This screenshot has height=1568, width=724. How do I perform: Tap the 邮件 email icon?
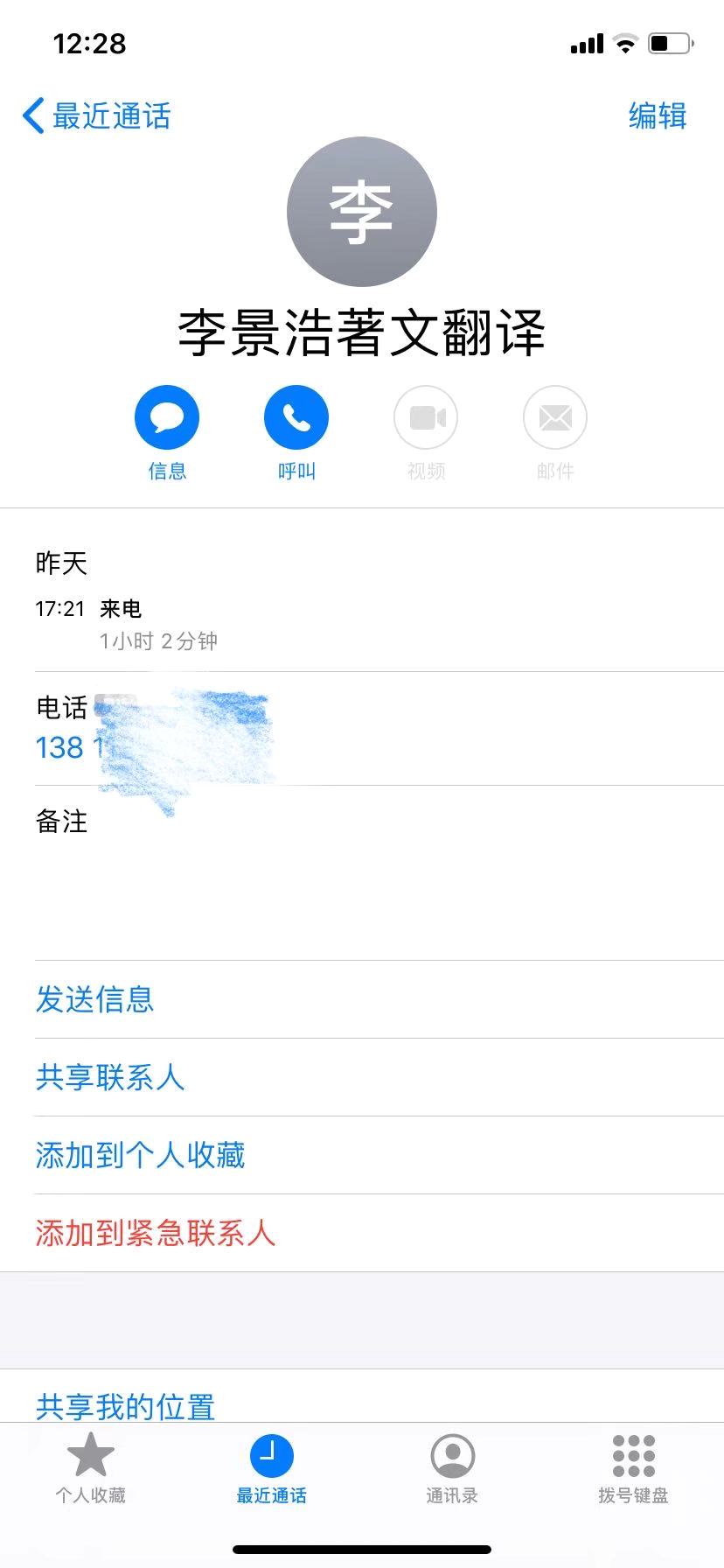click(554, 417)
